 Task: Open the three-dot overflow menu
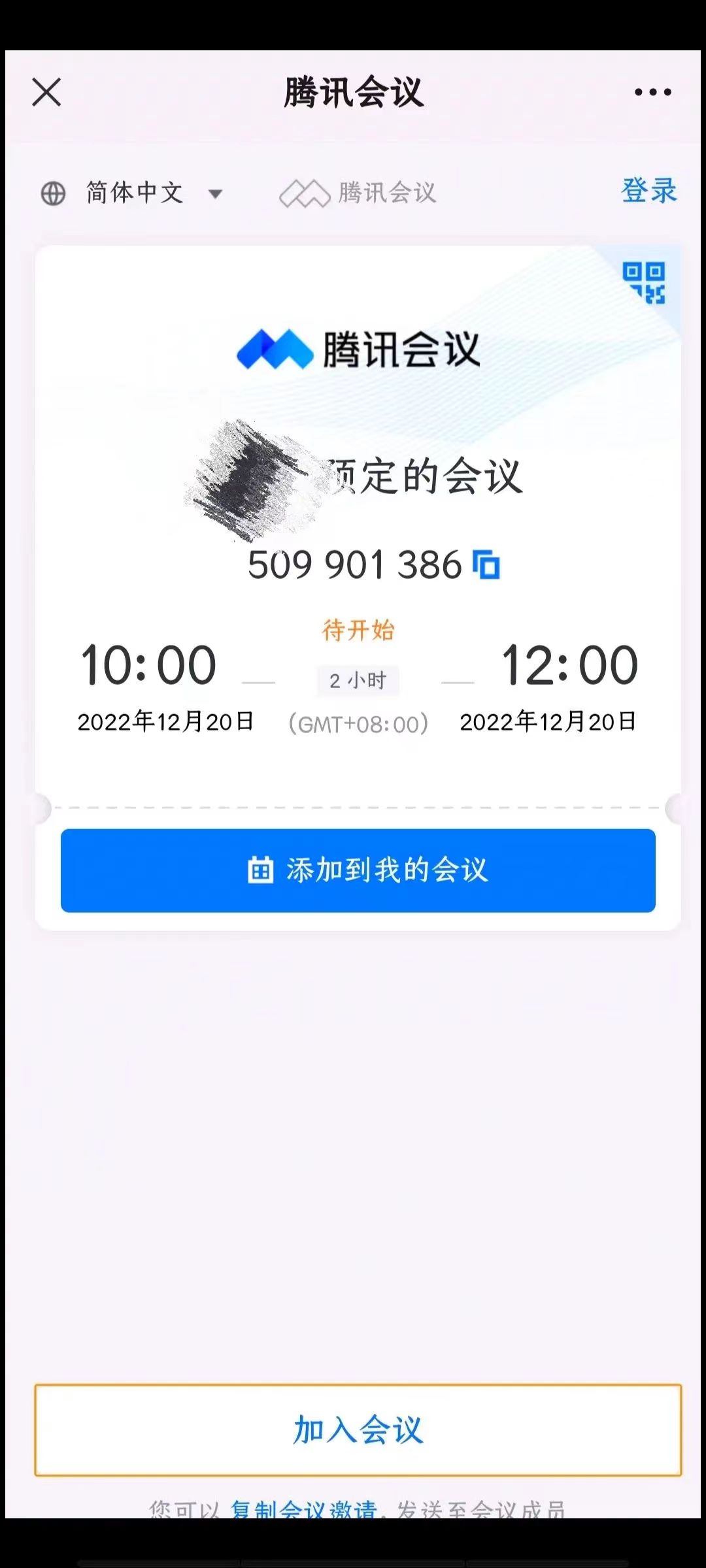(x=652, y=92)
